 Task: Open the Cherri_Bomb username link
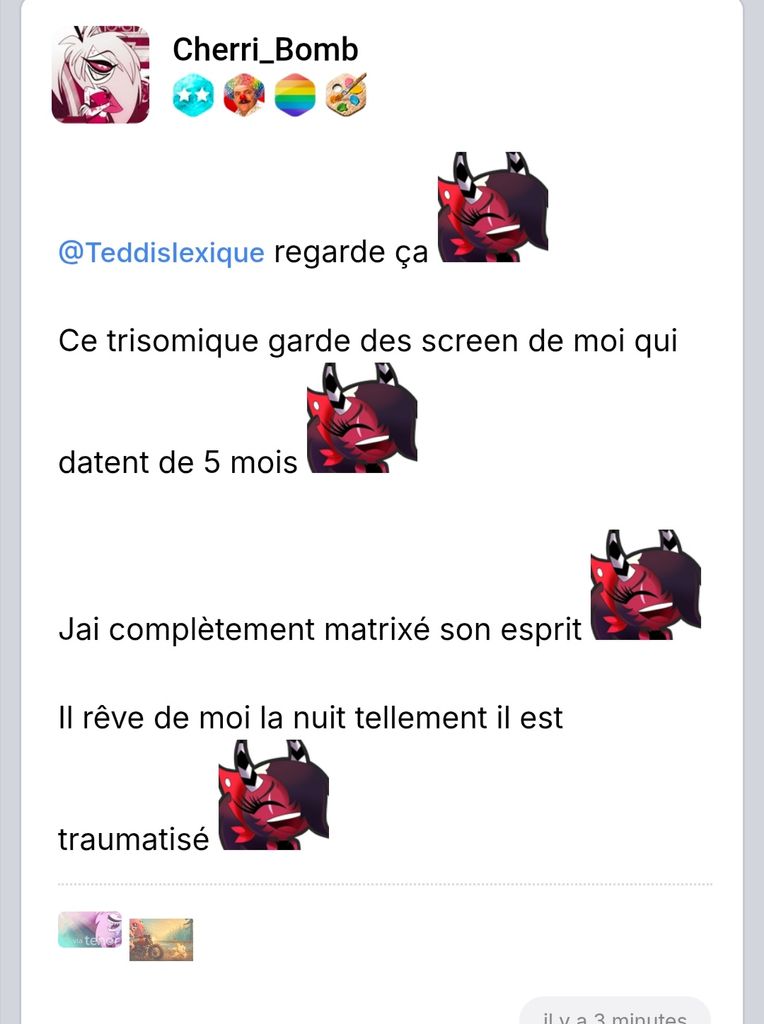265,48
